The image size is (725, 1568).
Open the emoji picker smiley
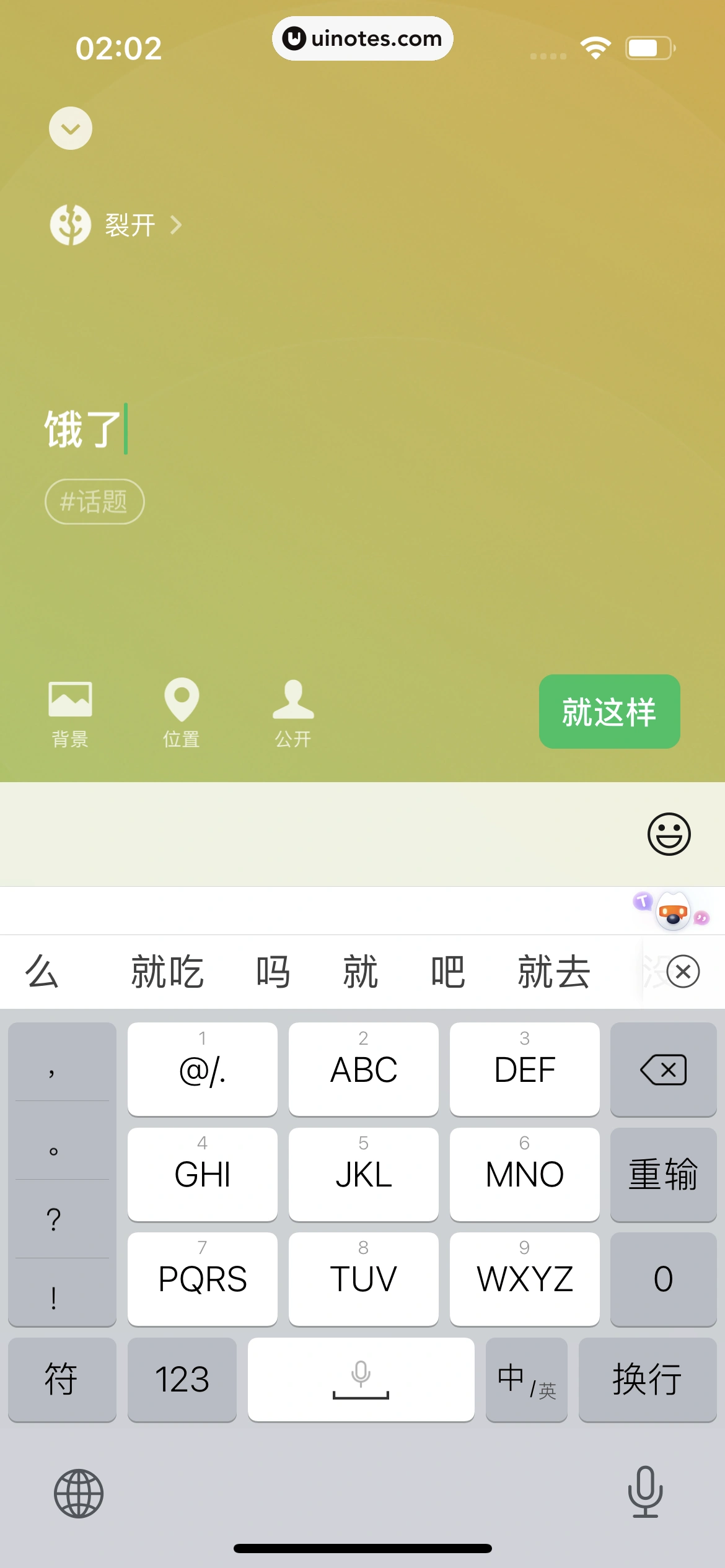[669, 834]
